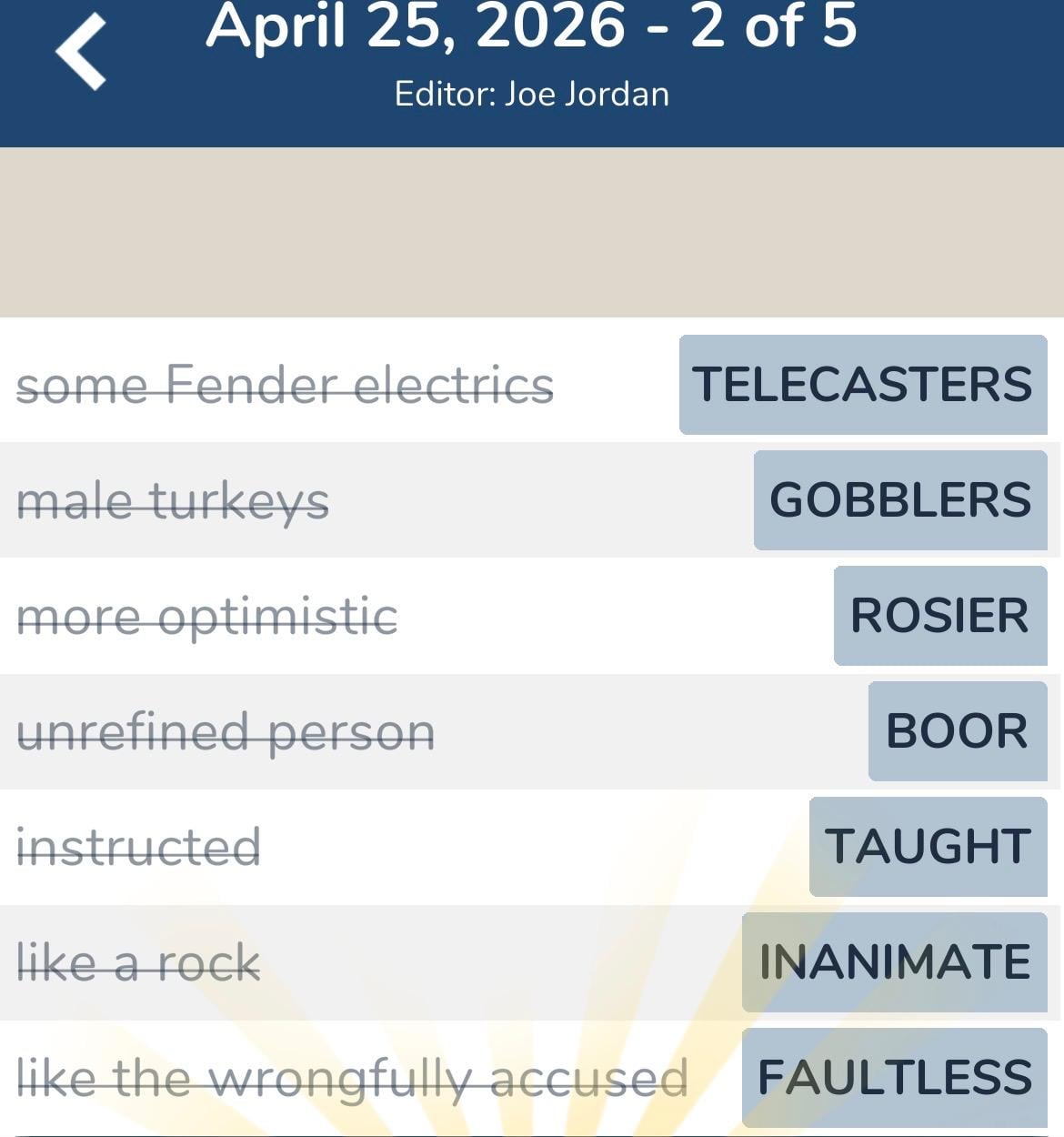The height and width of the screenshot is (1137, 1064).
Task: Tap the FAULTLESS answer tile
Action: tap(894, 1077)
